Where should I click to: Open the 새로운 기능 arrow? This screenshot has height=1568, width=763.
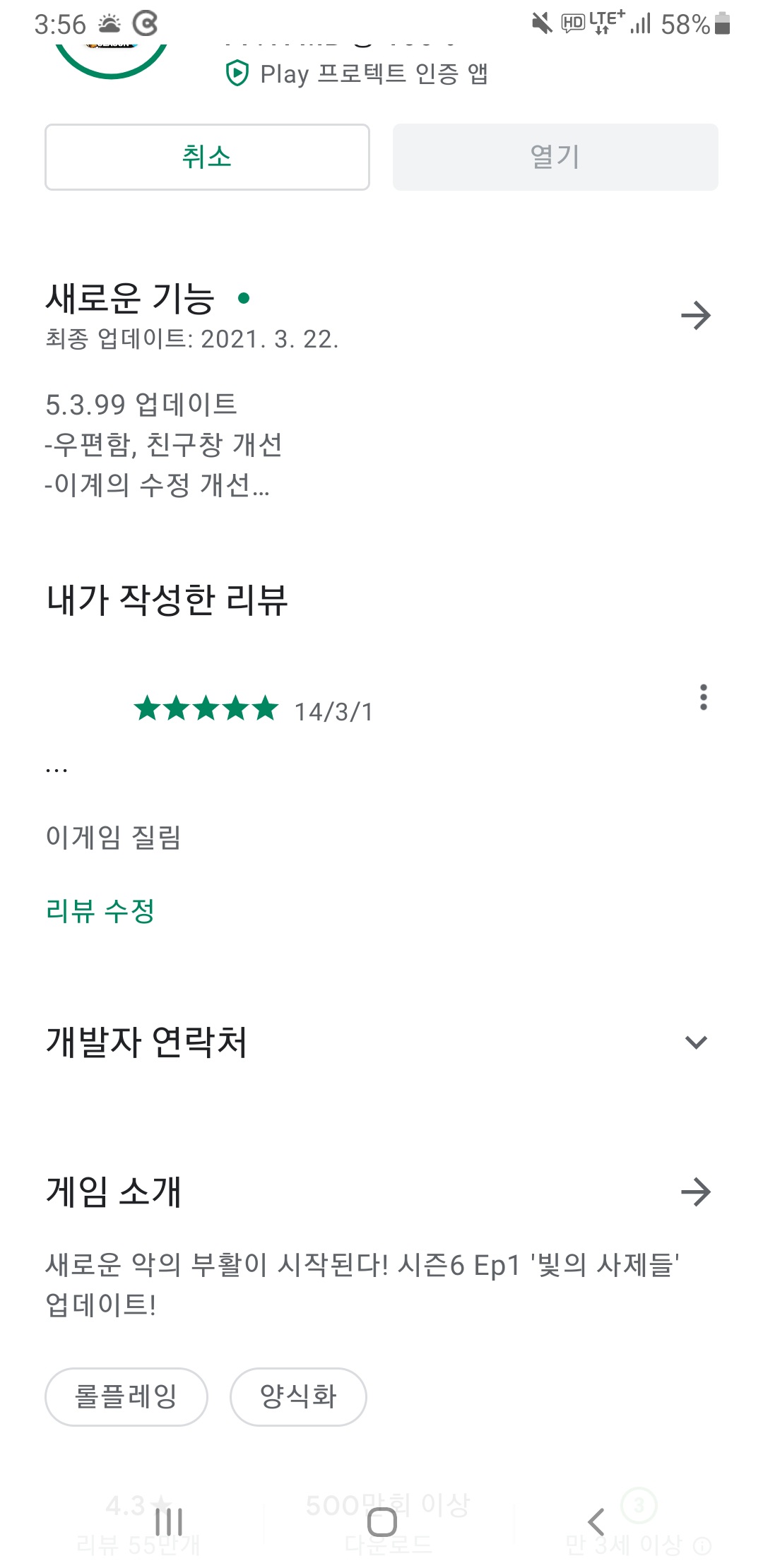[x=696, y=316]
